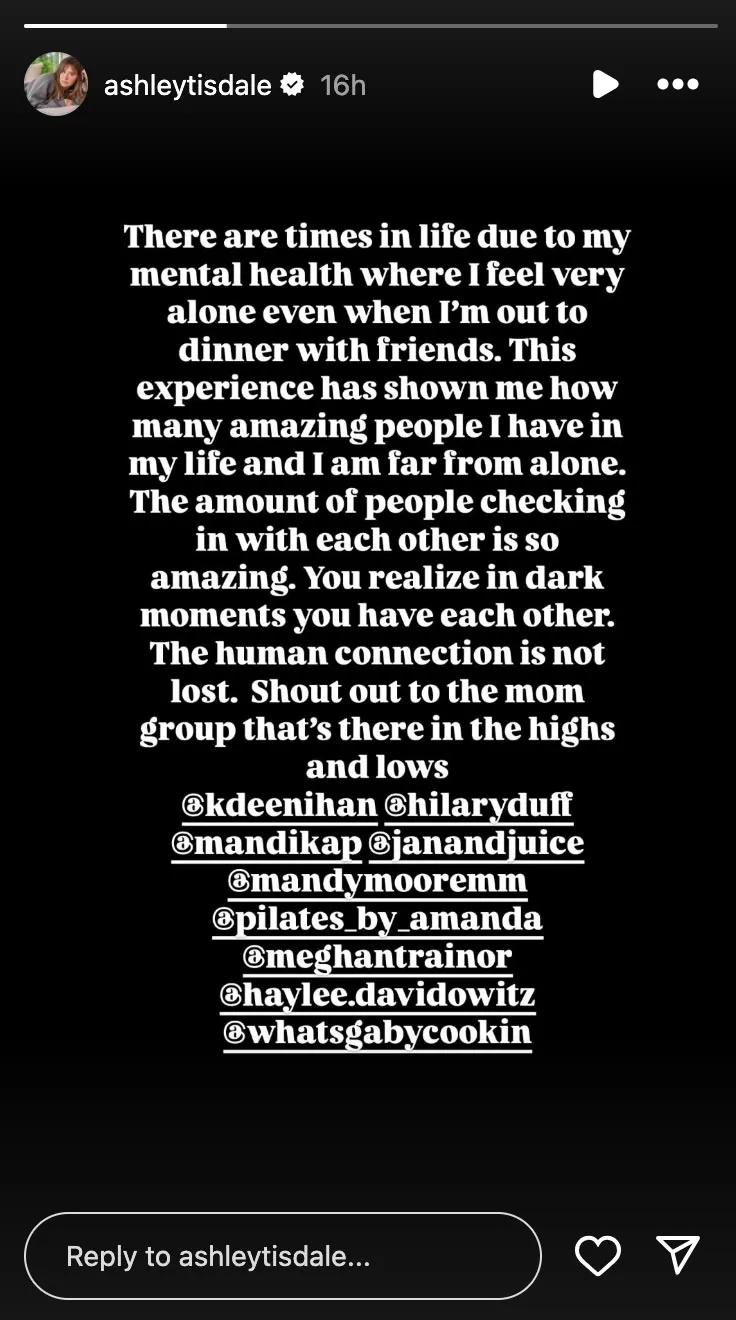The image size is (736, 1320).
Task: Share the story via paper plane icon
Action: (677, 1256)
